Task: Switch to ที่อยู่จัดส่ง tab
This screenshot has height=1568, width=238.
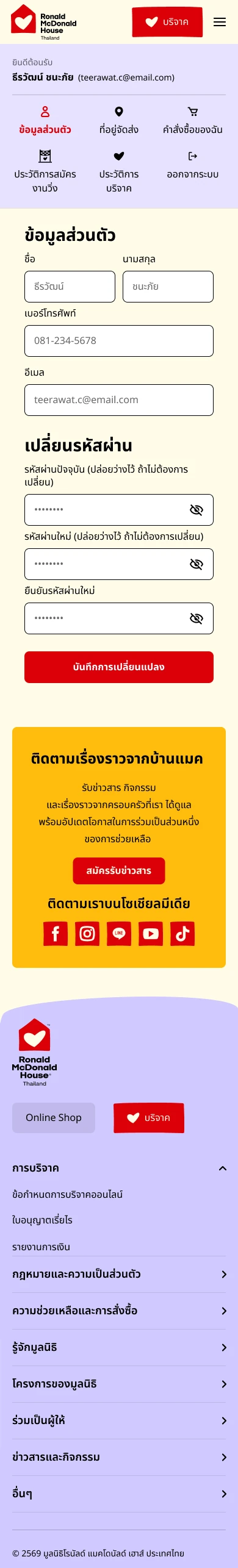Action: (119, 120)
